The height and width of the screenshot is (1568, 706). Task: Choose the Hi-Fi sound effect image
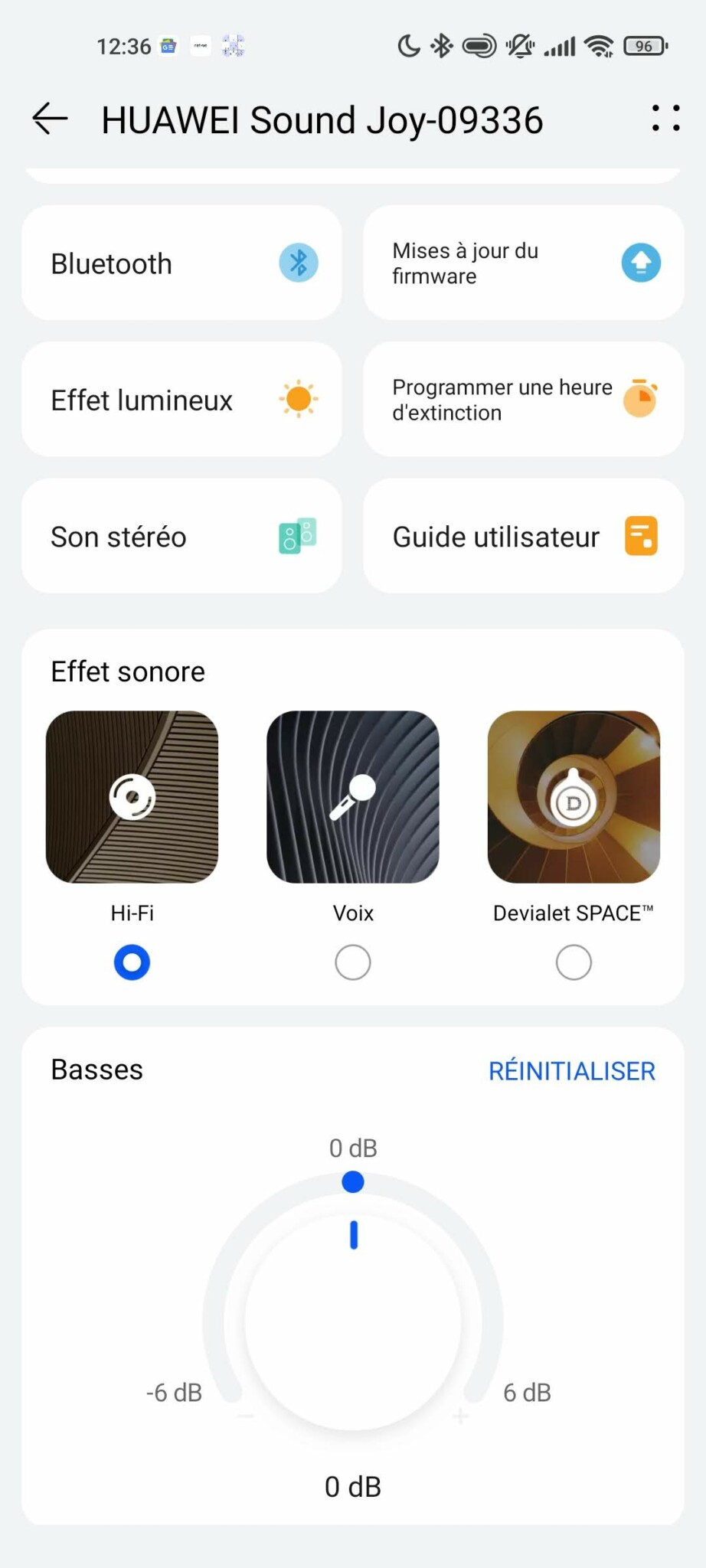click(132, 797)
